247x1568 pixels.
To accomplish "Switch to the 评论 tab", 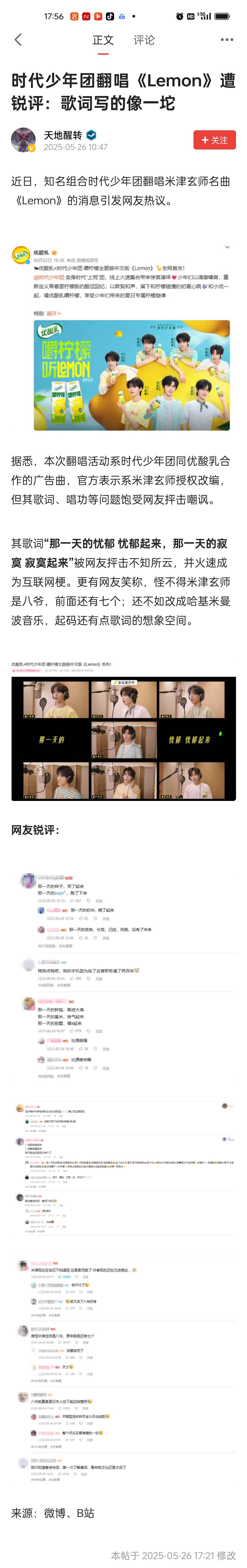I will [x=144, y=40].
